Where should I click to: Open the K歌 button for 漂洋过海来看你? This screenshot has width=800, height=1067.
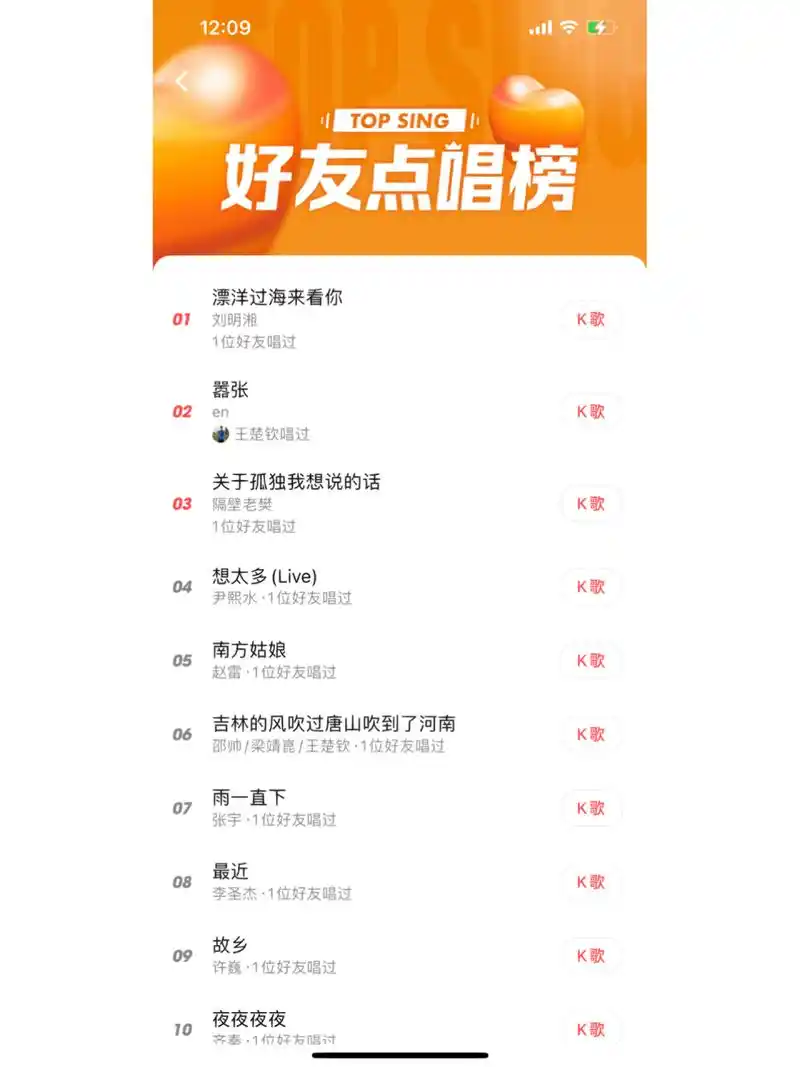coord(590,318)
